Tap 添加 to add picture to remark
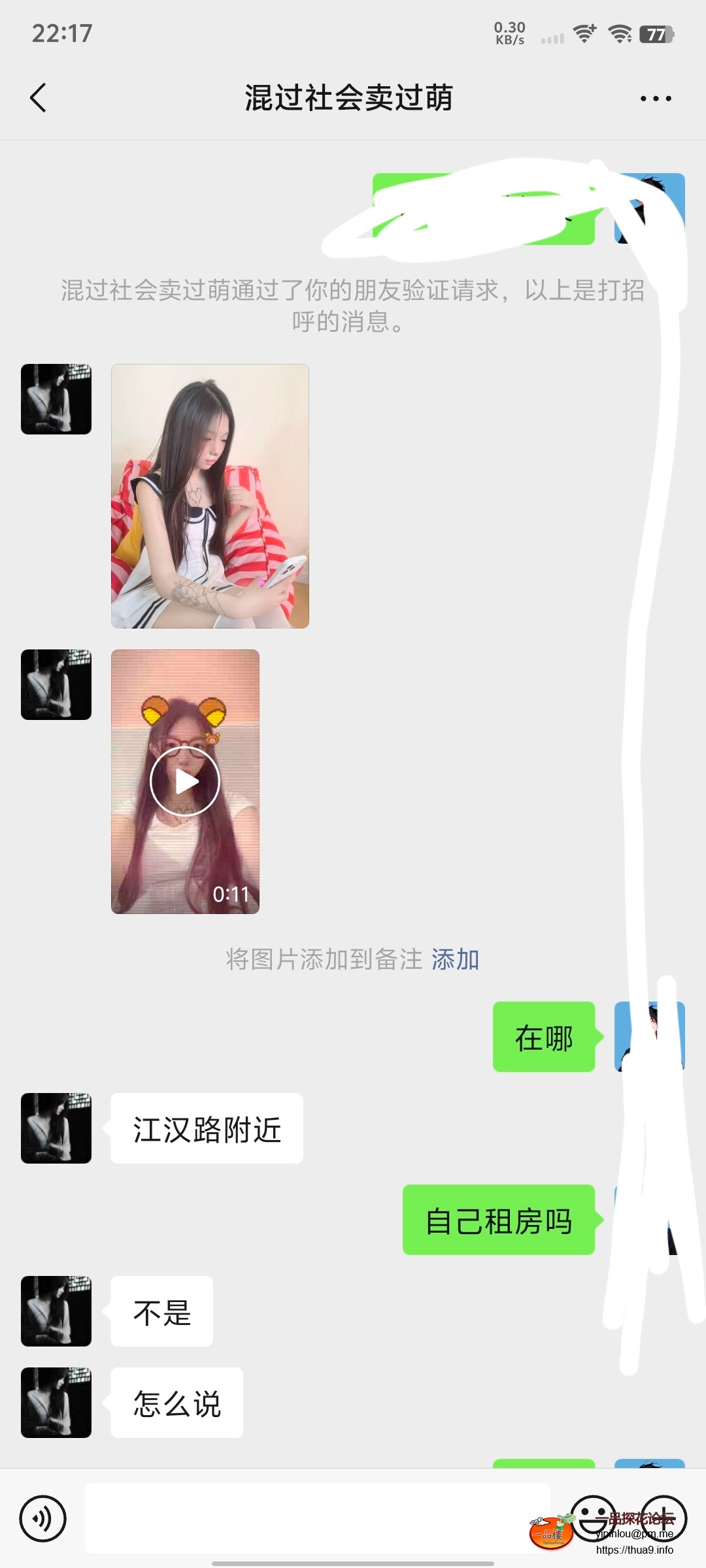The width and height of the screenshot is (706, 1568). click(455, 960)
